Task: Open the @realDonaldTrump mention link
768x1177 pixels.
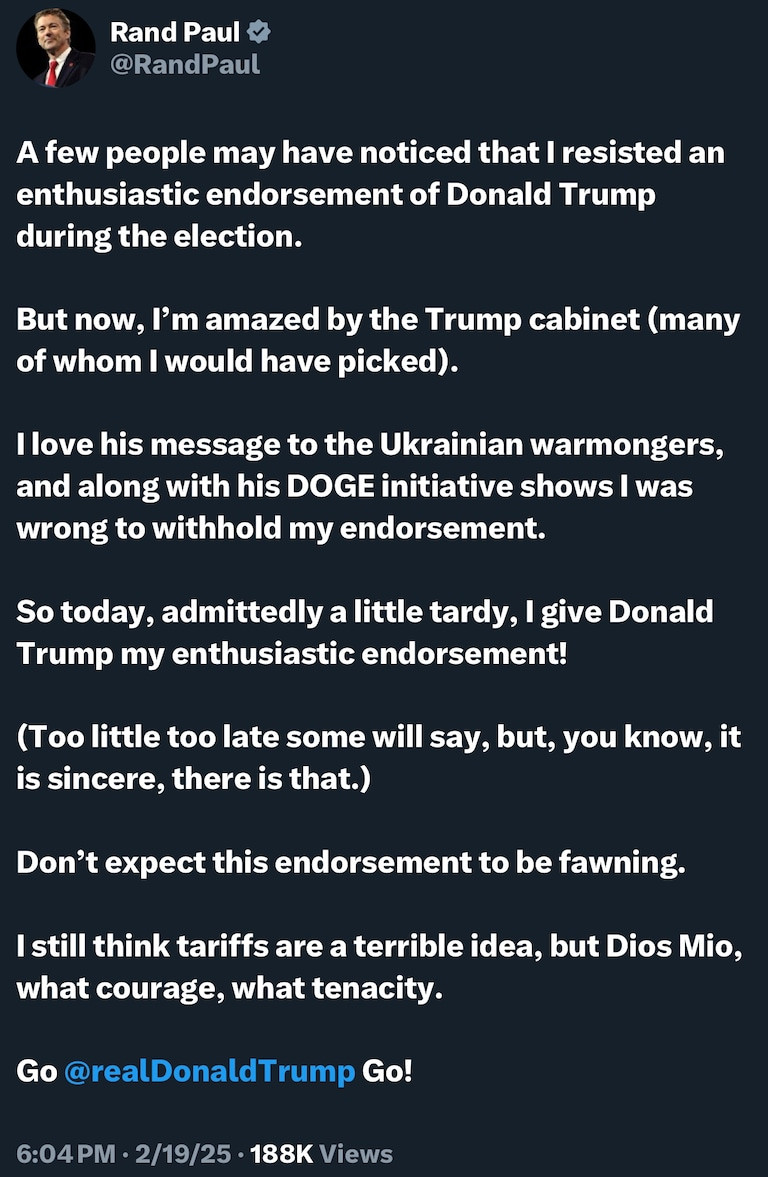Action: (209, 1071)
